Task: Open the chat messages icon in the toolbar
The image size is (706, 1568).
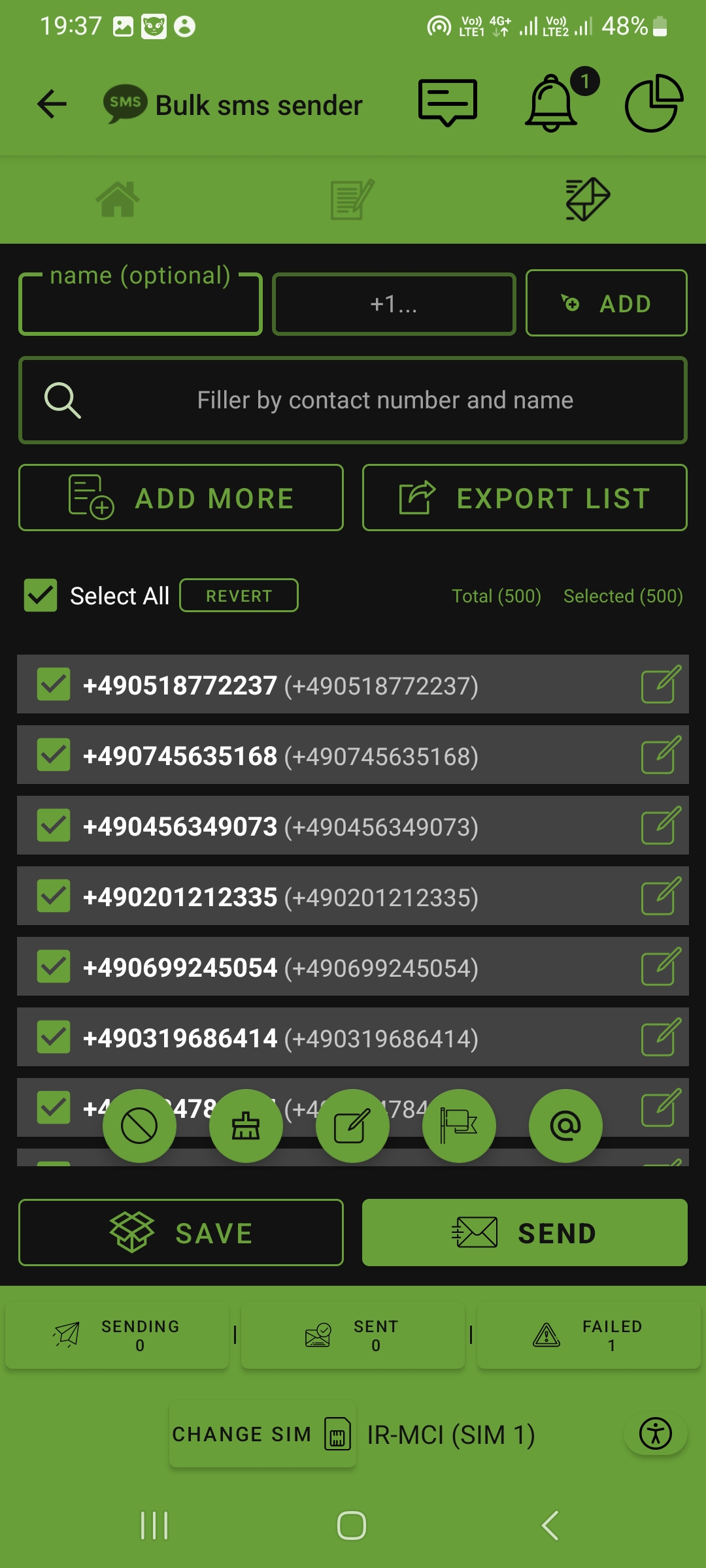Action: click(447, 103)
